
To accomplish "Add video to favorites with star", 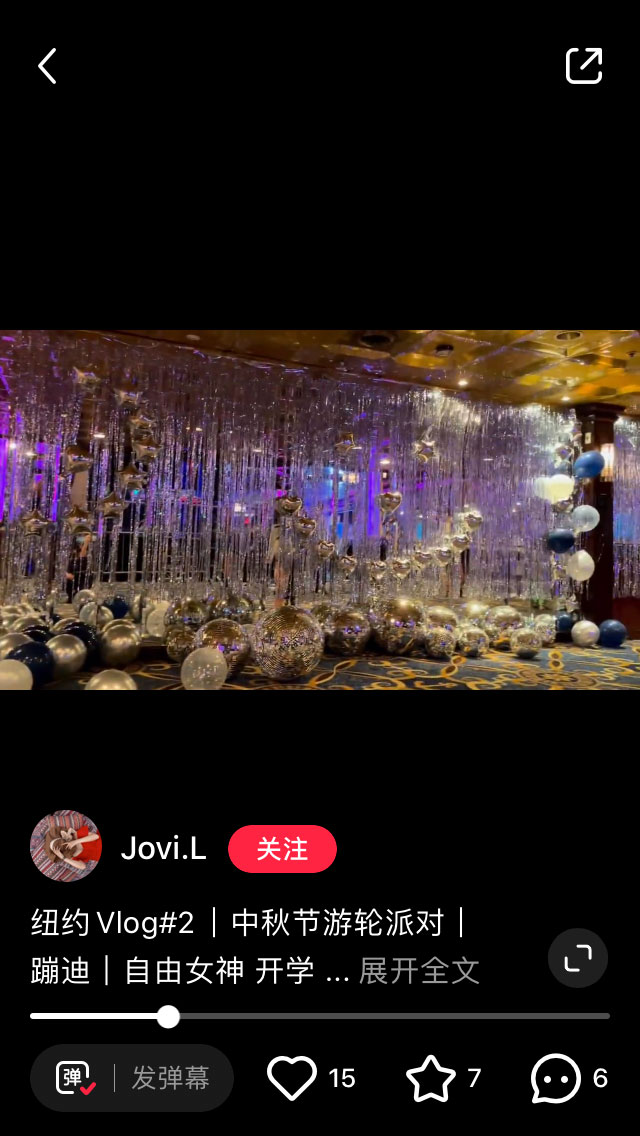I will point(430,1078).
